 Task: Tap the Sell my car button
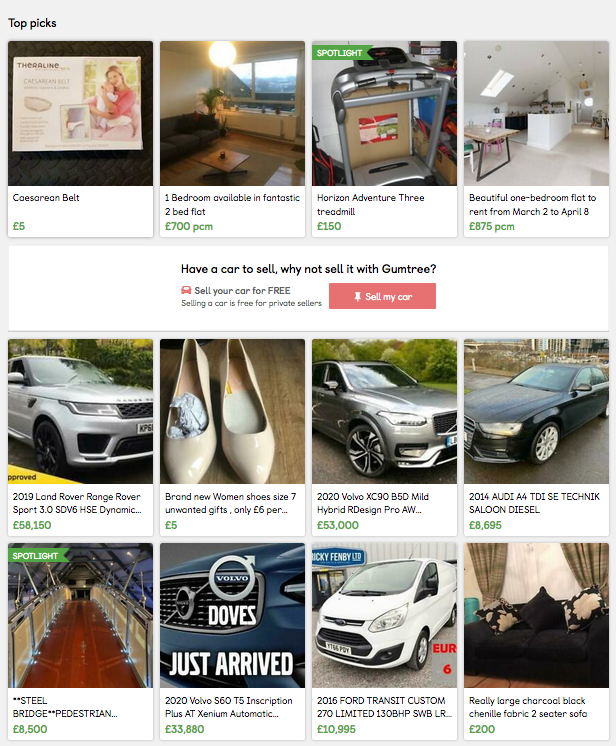(381, 297)
